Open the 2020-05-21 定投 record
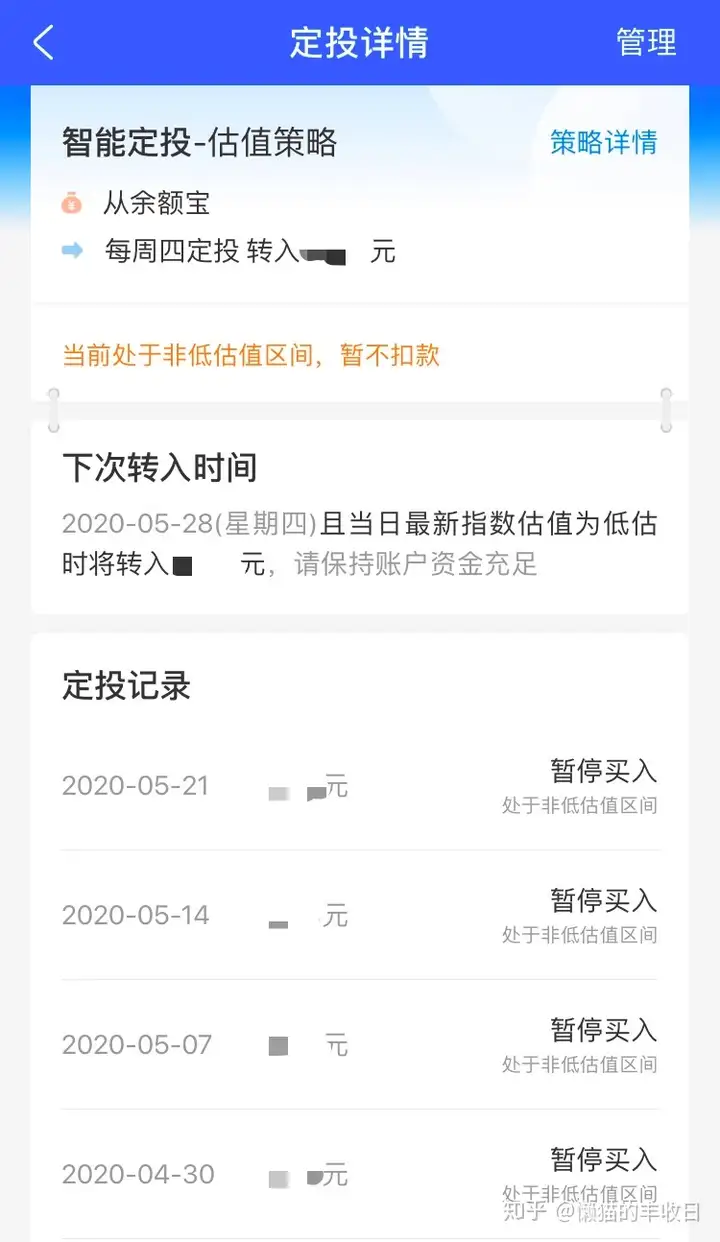Image resolution: width=720 pixels, height=1242 pixels. click(360, 787)
